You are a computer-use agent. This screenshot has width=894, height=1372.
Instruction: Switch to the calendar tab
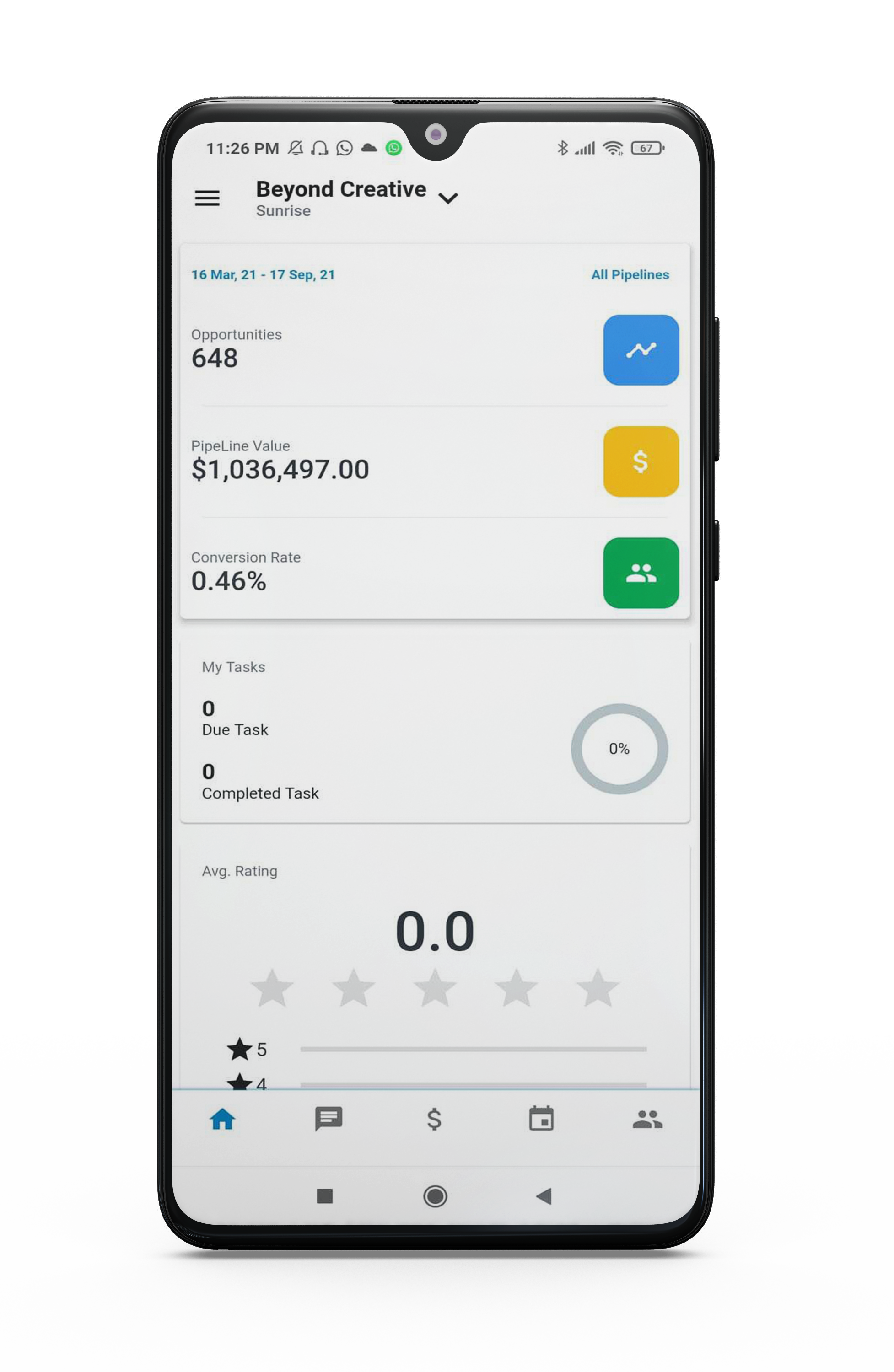coord(541,1120)
